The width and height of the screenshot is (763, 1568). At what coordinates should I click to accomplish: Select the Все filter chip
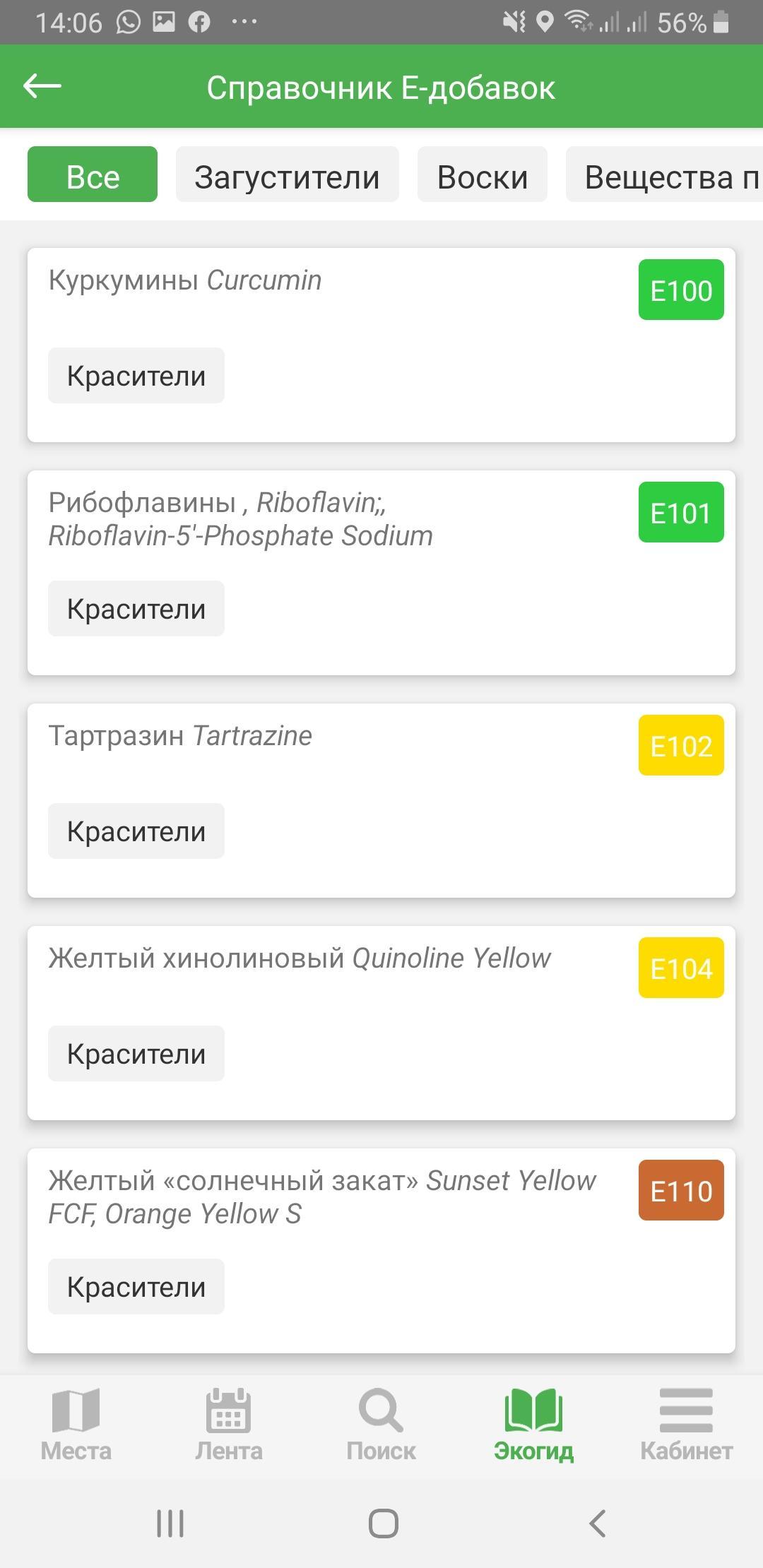click(93, 174)
